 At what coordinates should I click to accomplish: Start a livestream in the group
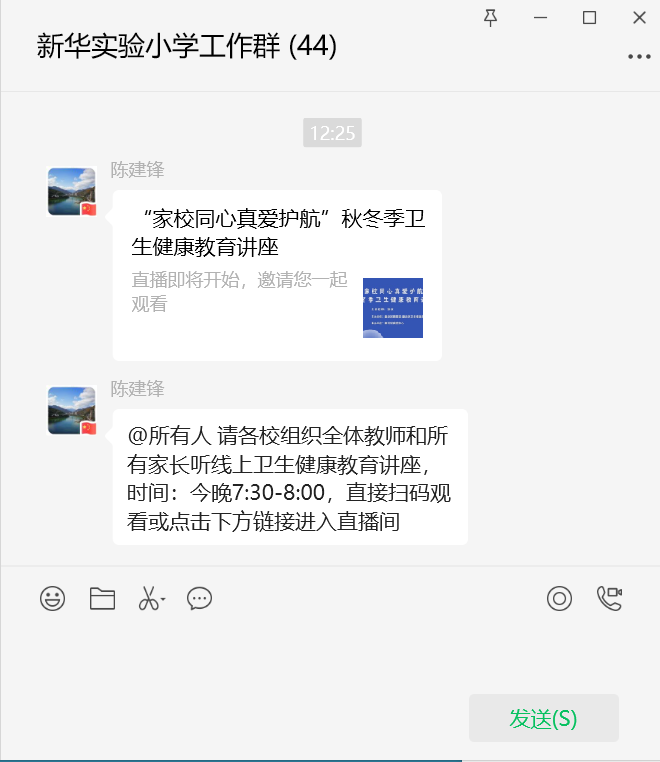[x=559, y=599]
